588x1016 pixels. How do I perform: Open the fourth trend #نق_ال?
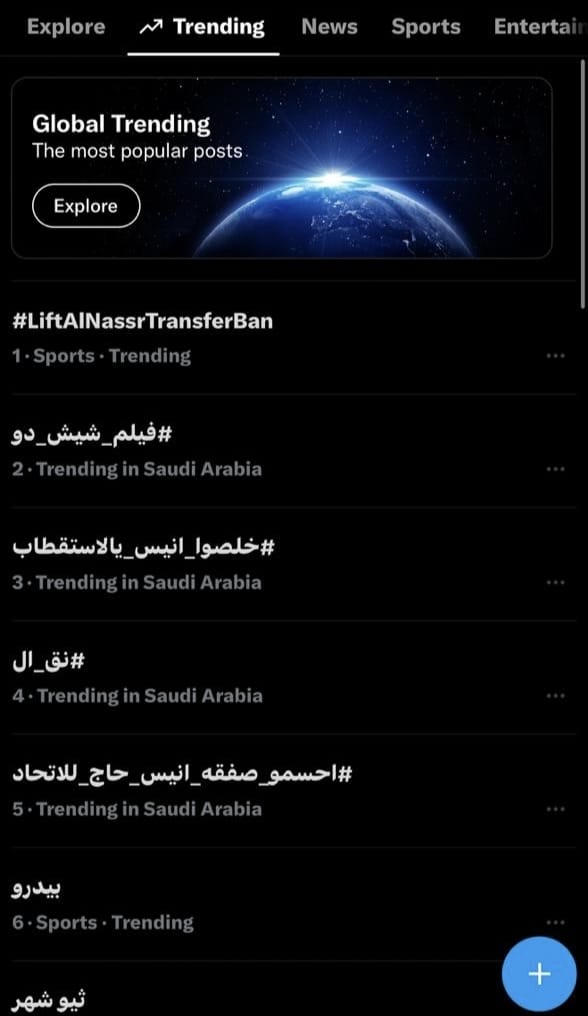coord(293,678)
